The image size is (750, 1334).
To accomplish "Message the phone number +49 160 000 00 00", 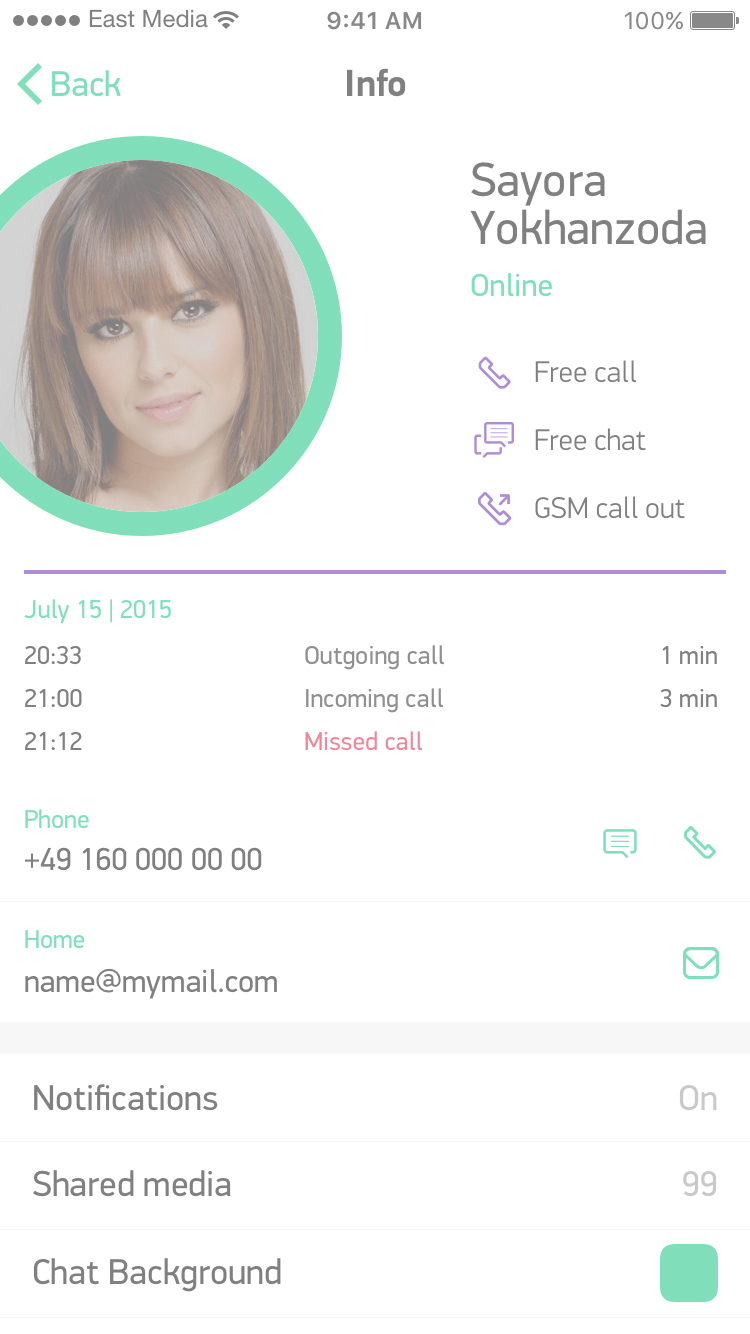I will pyautogui.click(x=620, y=843).
